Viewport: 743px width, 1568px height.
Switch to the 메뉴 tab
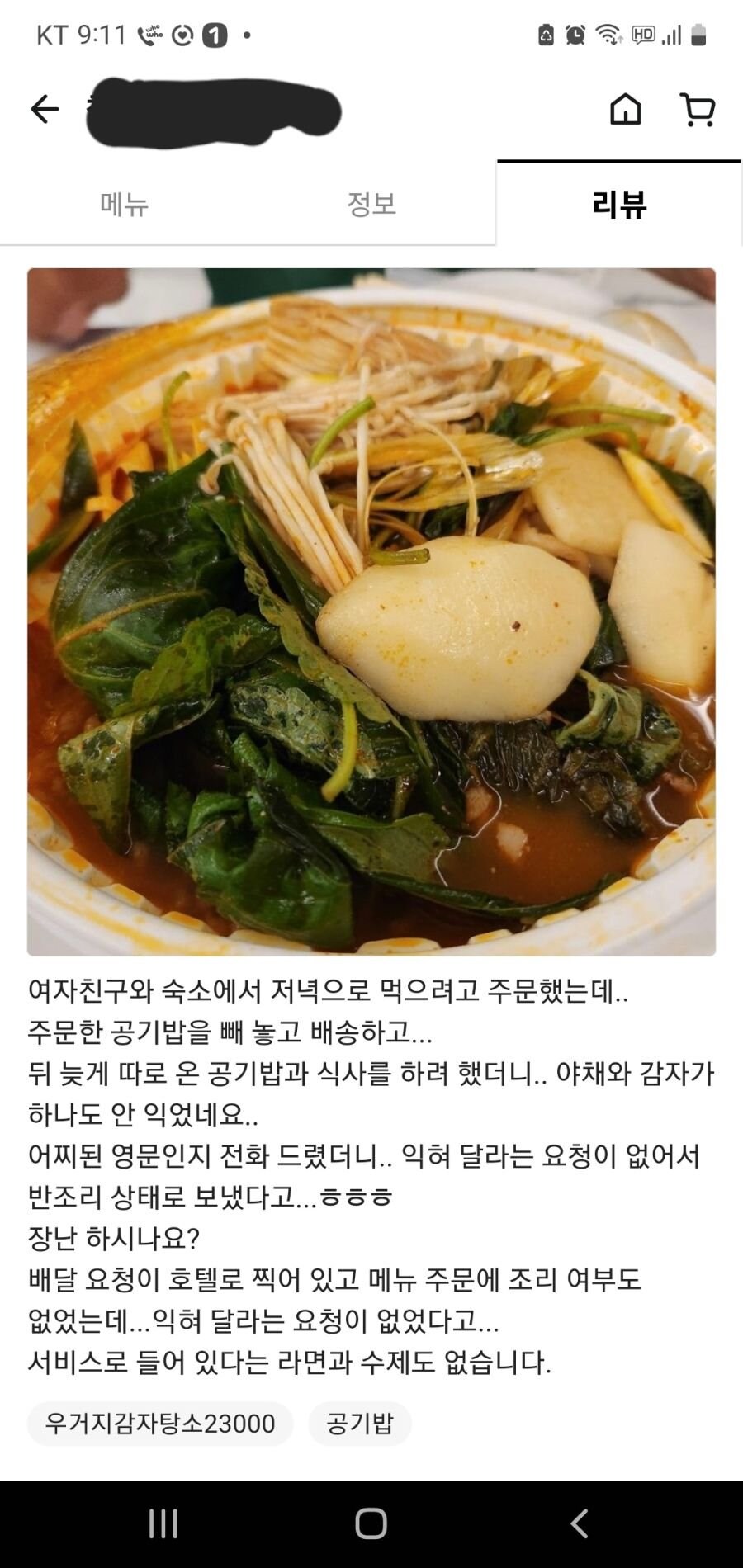[124, 204]
